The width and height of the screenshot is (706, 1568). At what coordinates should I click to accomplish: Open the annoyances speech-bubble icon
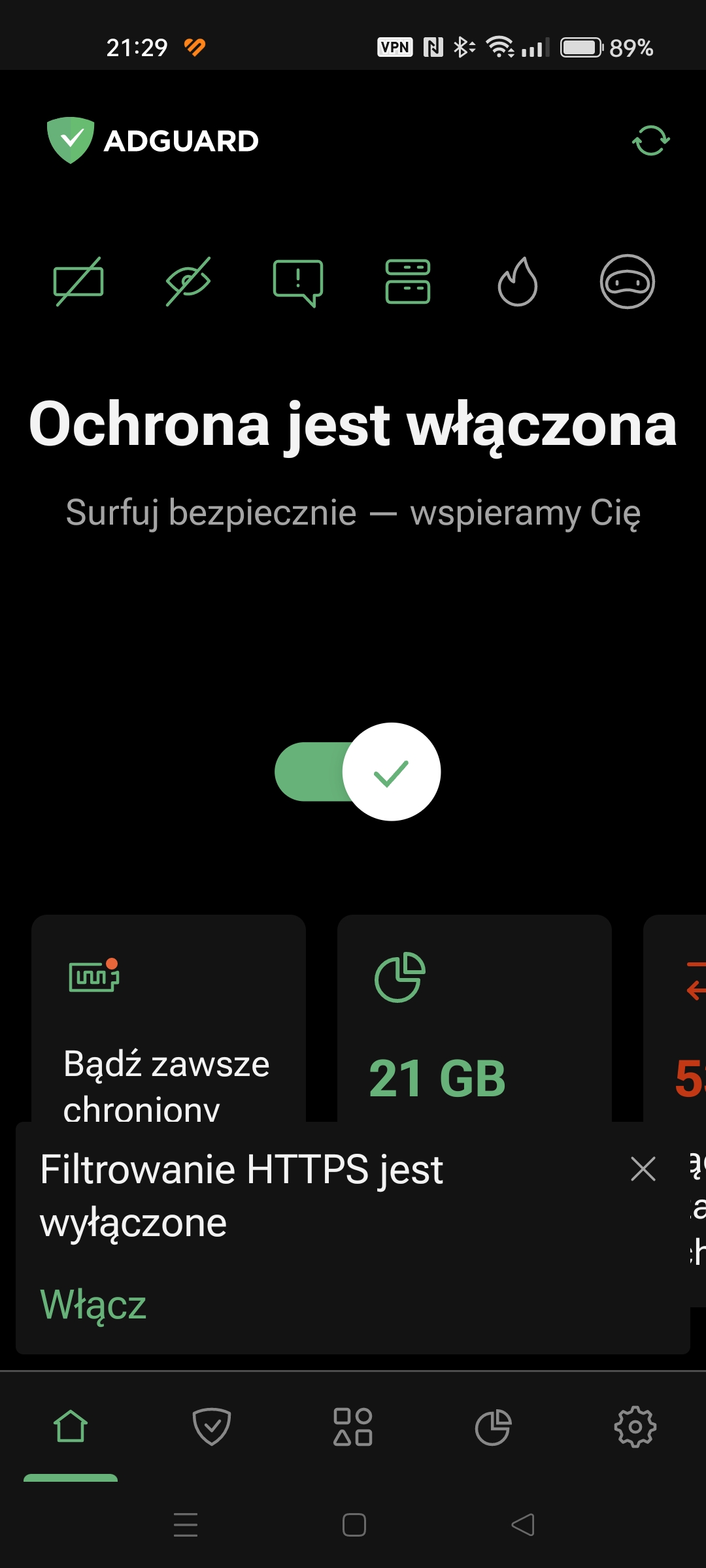[x=298, y=282]
